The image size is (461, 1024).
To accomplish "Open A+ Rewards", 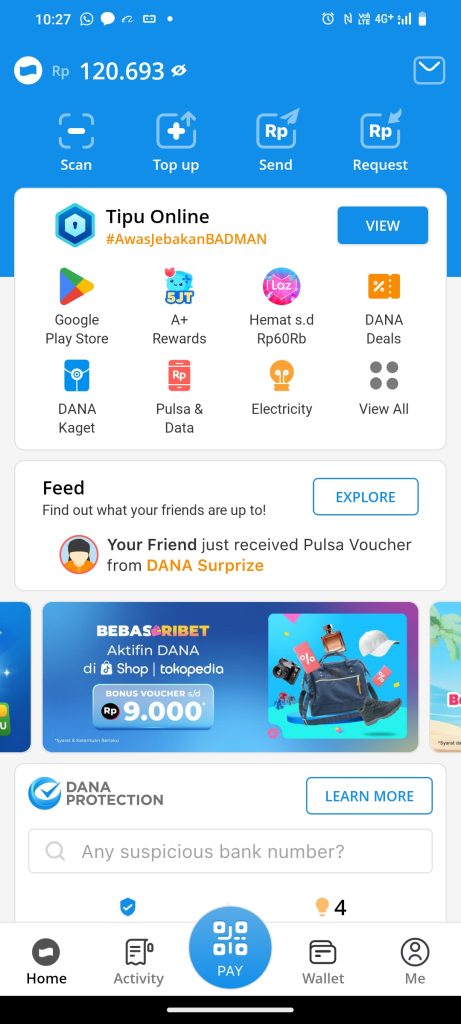I will click(x=179, y=307).
